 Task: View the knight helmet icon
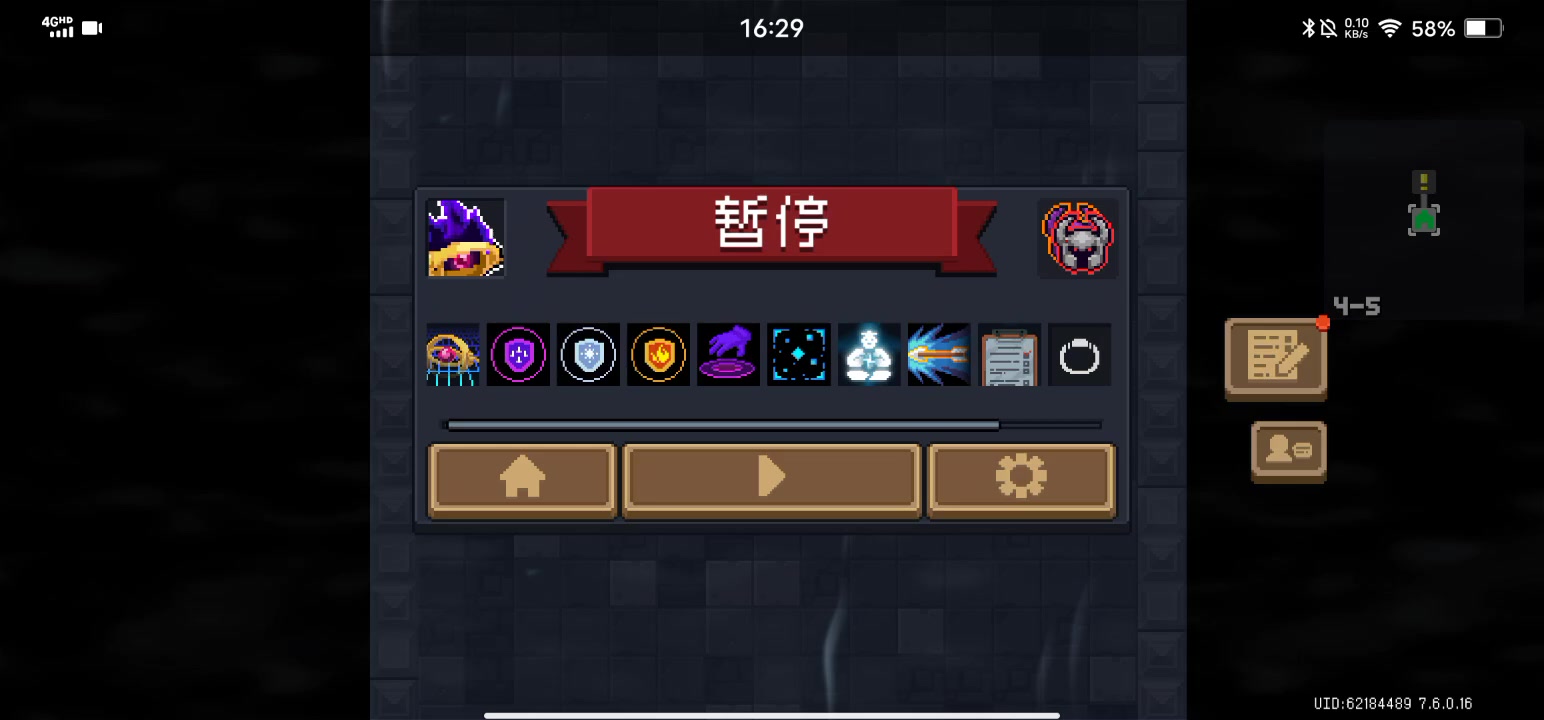point(1077,238)
